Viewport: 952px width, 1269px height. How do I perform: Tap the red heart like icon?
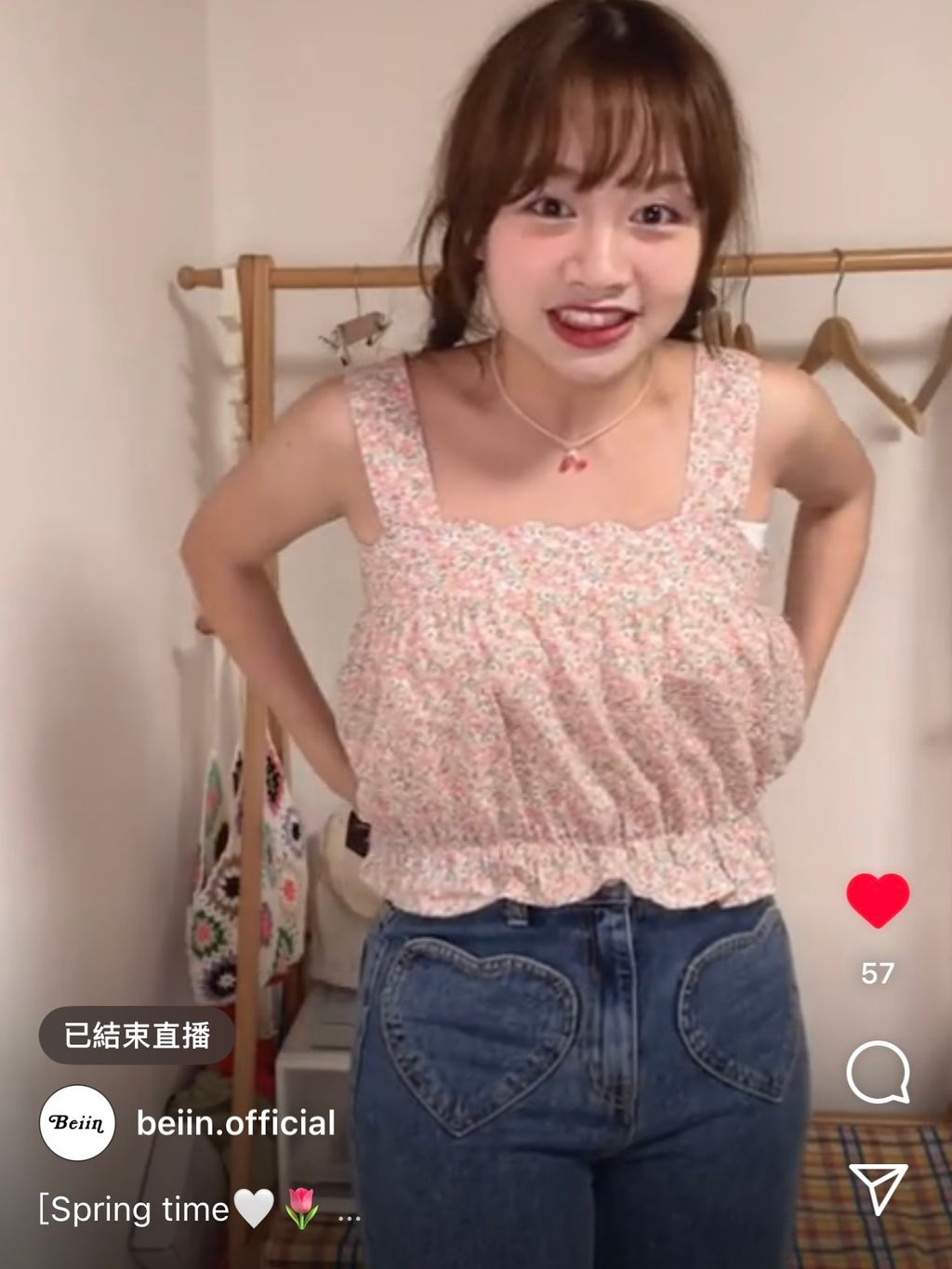pos(877,900)
